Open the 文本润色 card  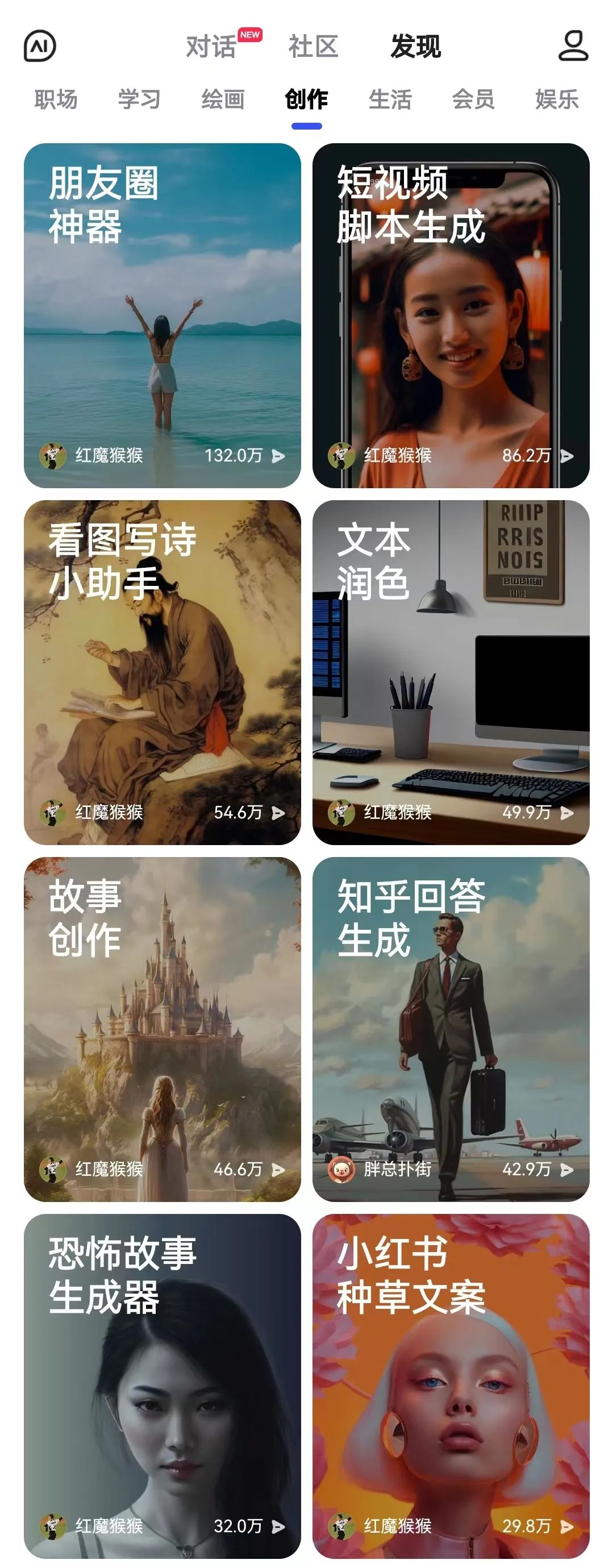pyautogui.click(x=451, y=672)
